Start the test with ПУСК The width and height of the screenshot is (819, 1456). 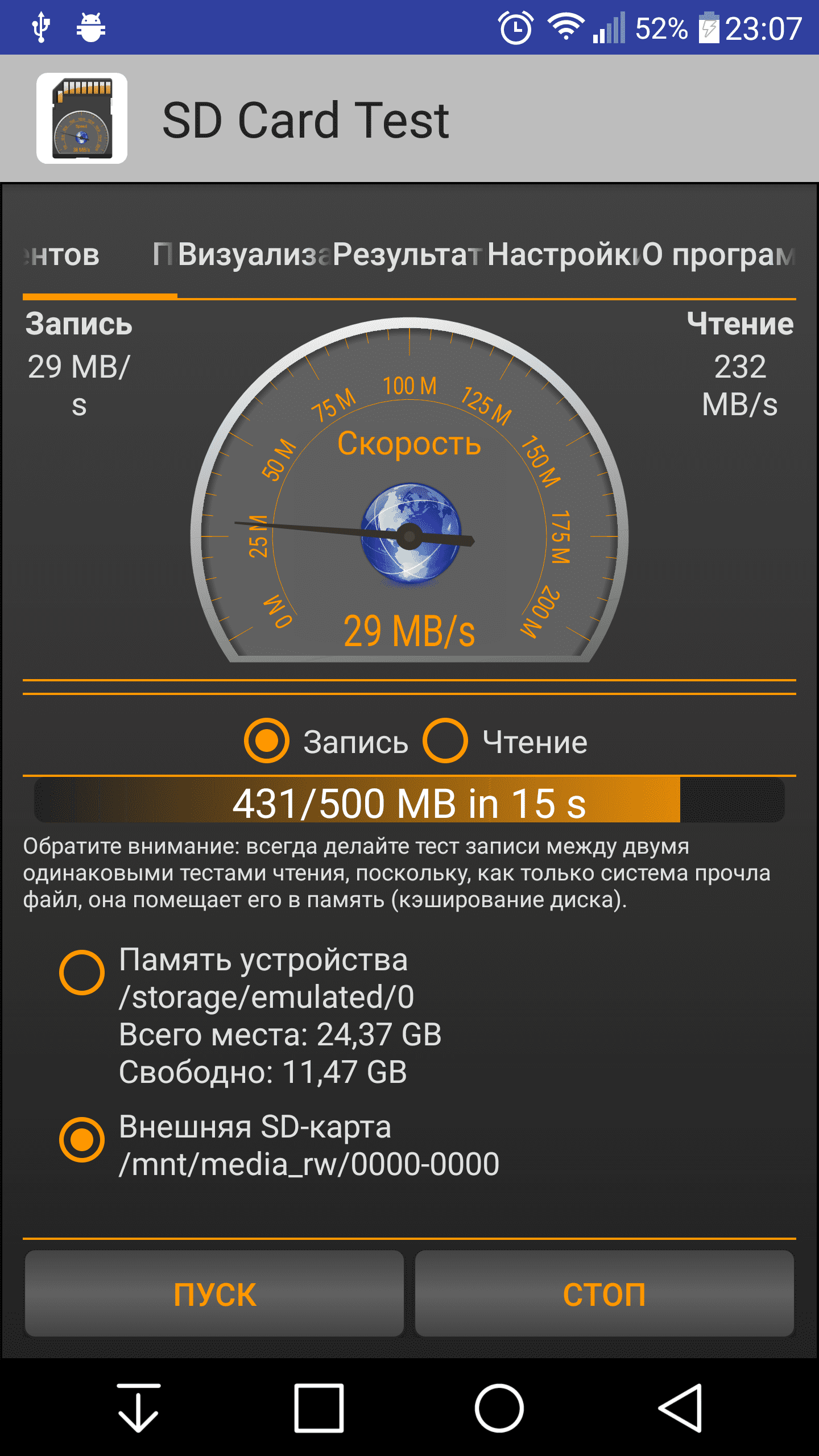pos(214,1294)
